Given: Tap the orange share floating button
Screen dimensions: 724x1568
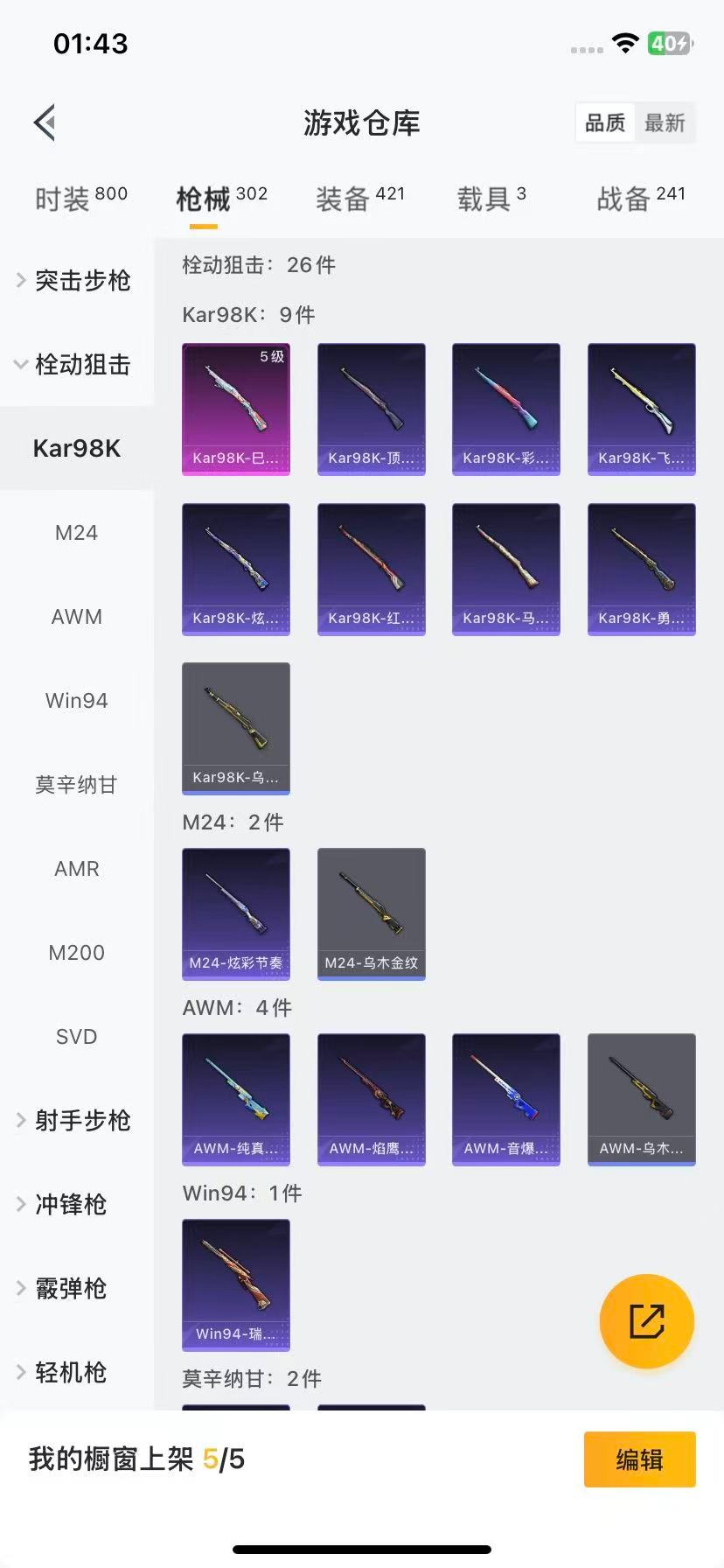Looking at the screenshot, I should pos(646,1321).
